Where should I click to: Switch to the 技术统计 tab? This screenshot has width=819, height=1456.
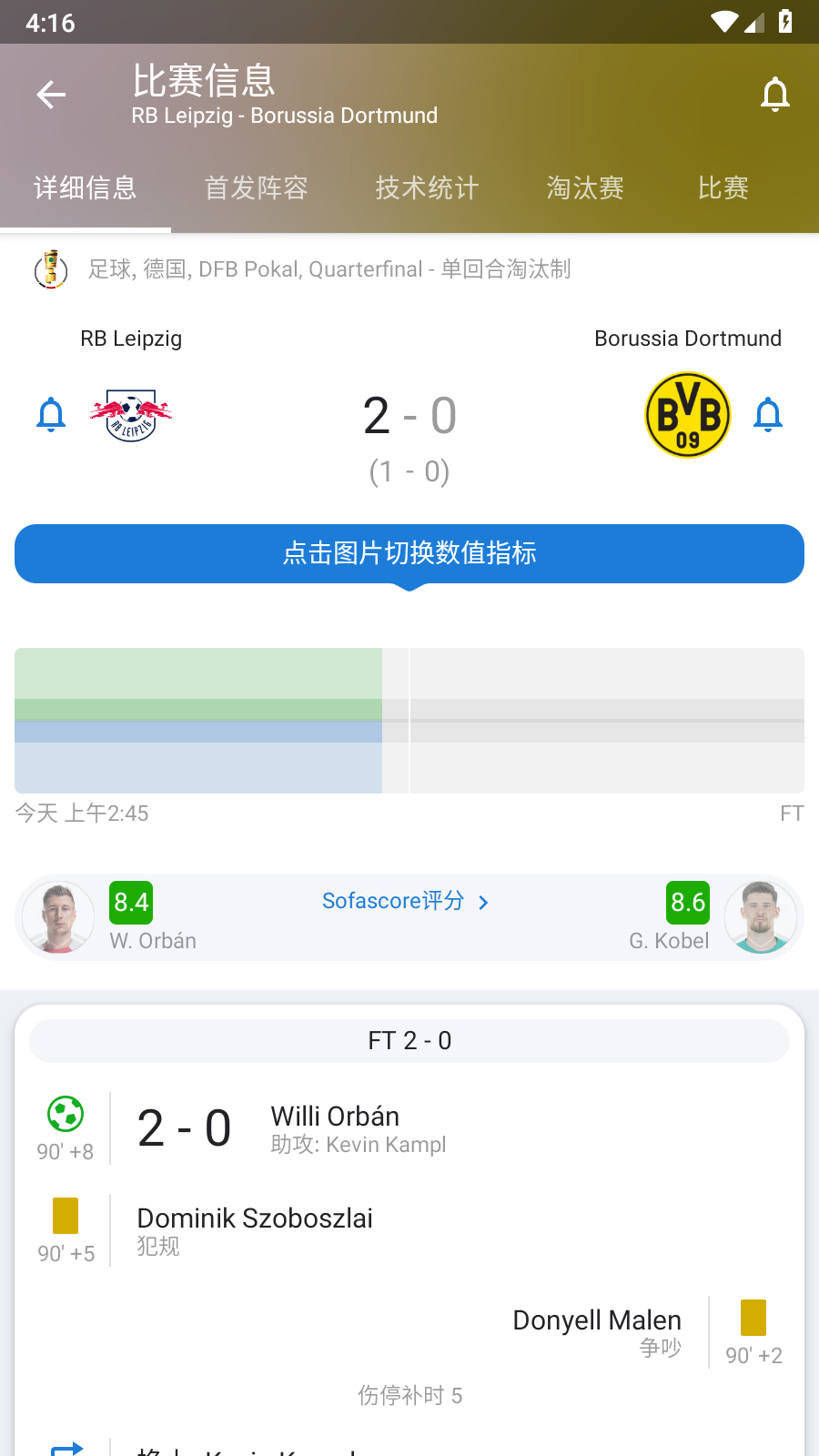click(428, 188)
